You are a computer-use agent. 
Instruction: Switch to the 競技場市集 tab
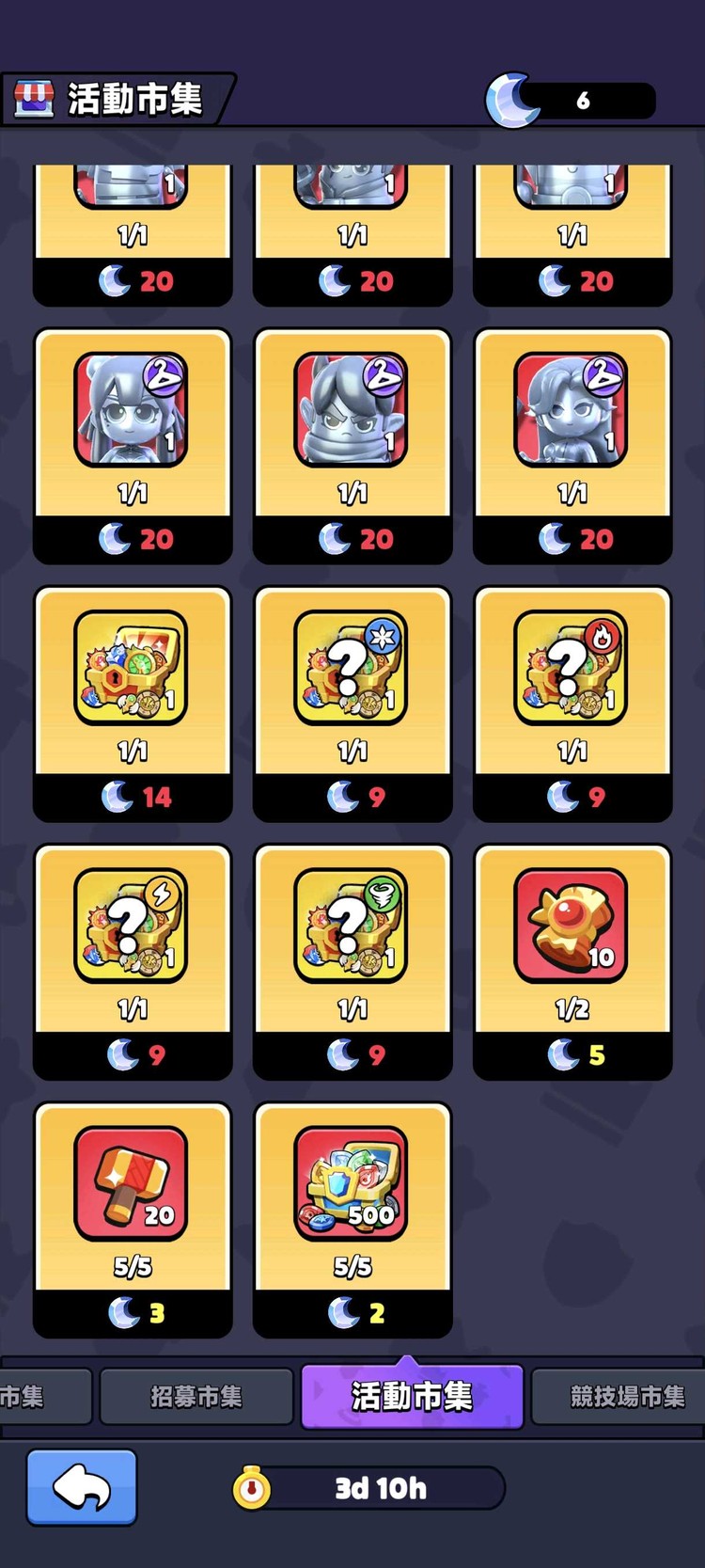626,1397
